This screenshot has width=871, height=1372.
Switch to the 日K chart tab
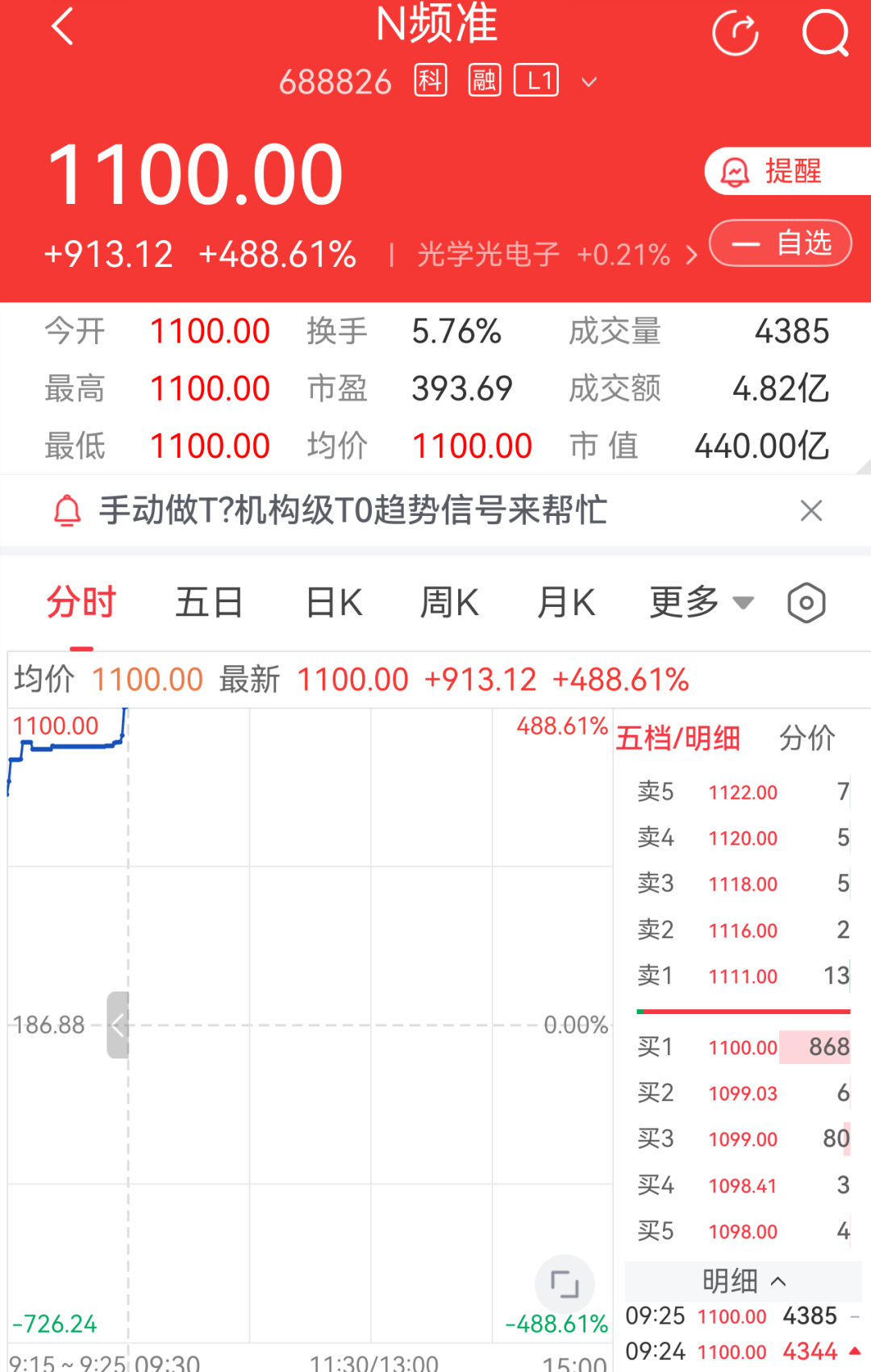334,603
